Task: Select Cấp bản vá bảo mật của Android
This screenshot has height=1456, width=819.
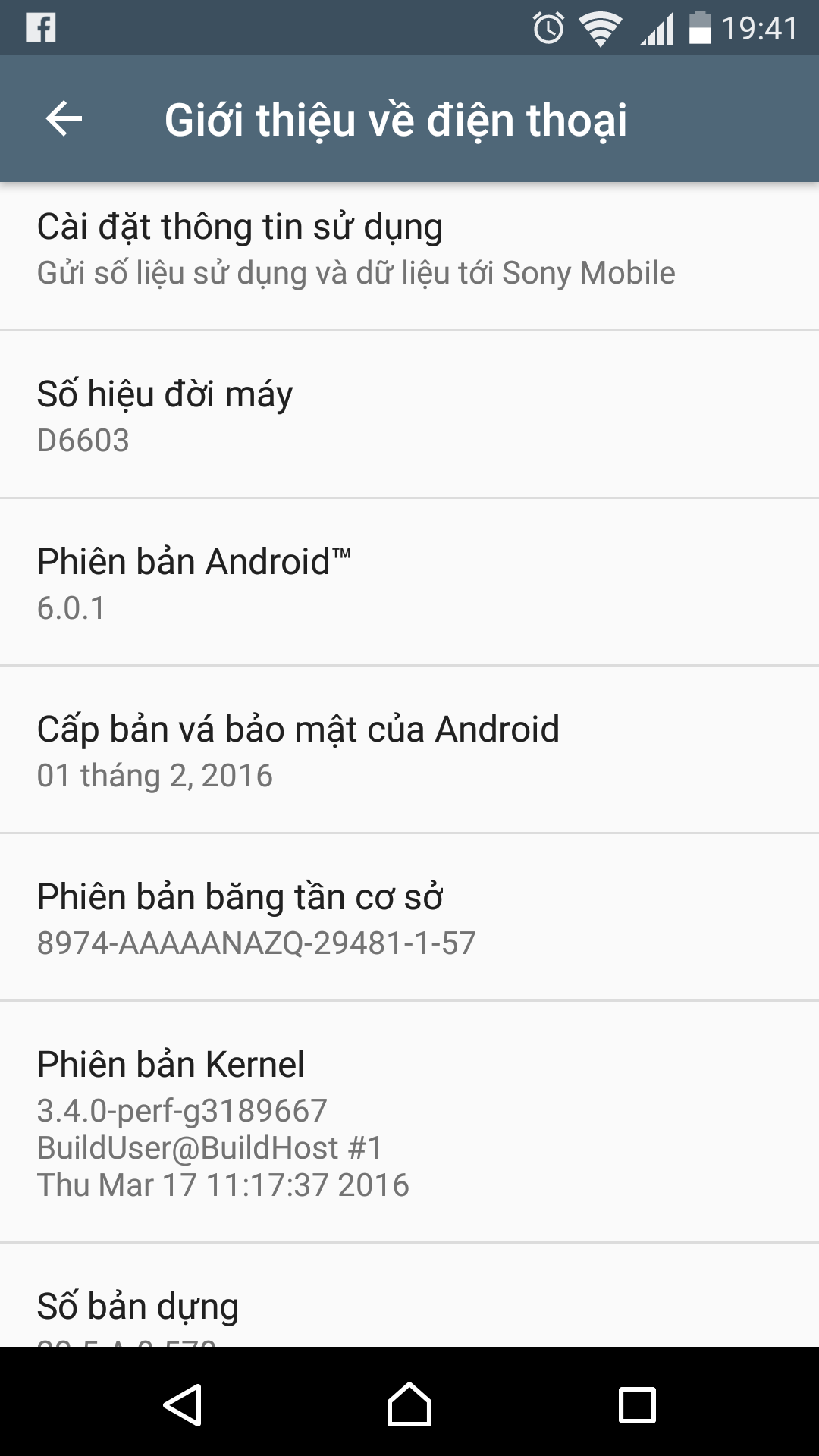Action: [x=409, y=751]
